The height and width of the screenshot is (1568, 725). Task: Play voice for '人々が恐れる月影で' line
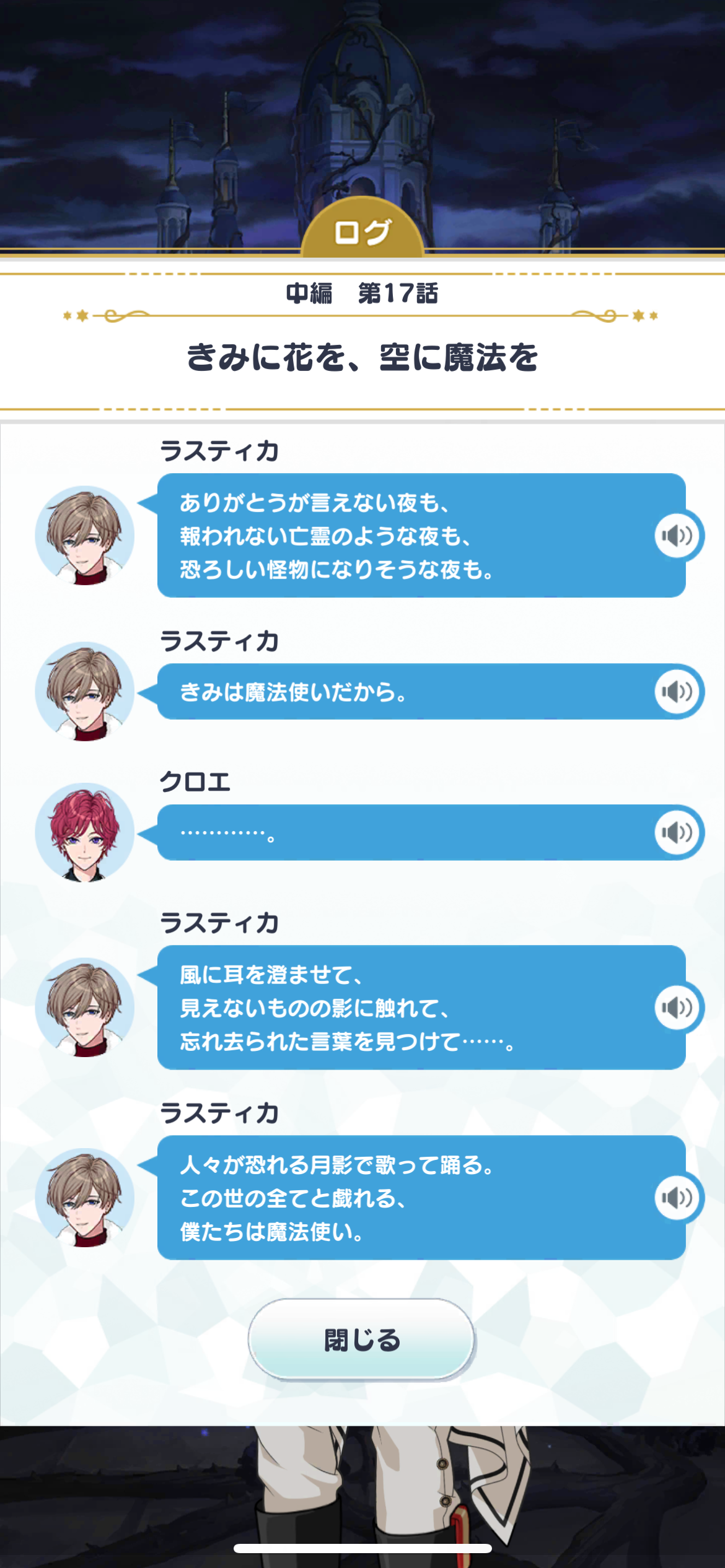[x=677, y=1198]
